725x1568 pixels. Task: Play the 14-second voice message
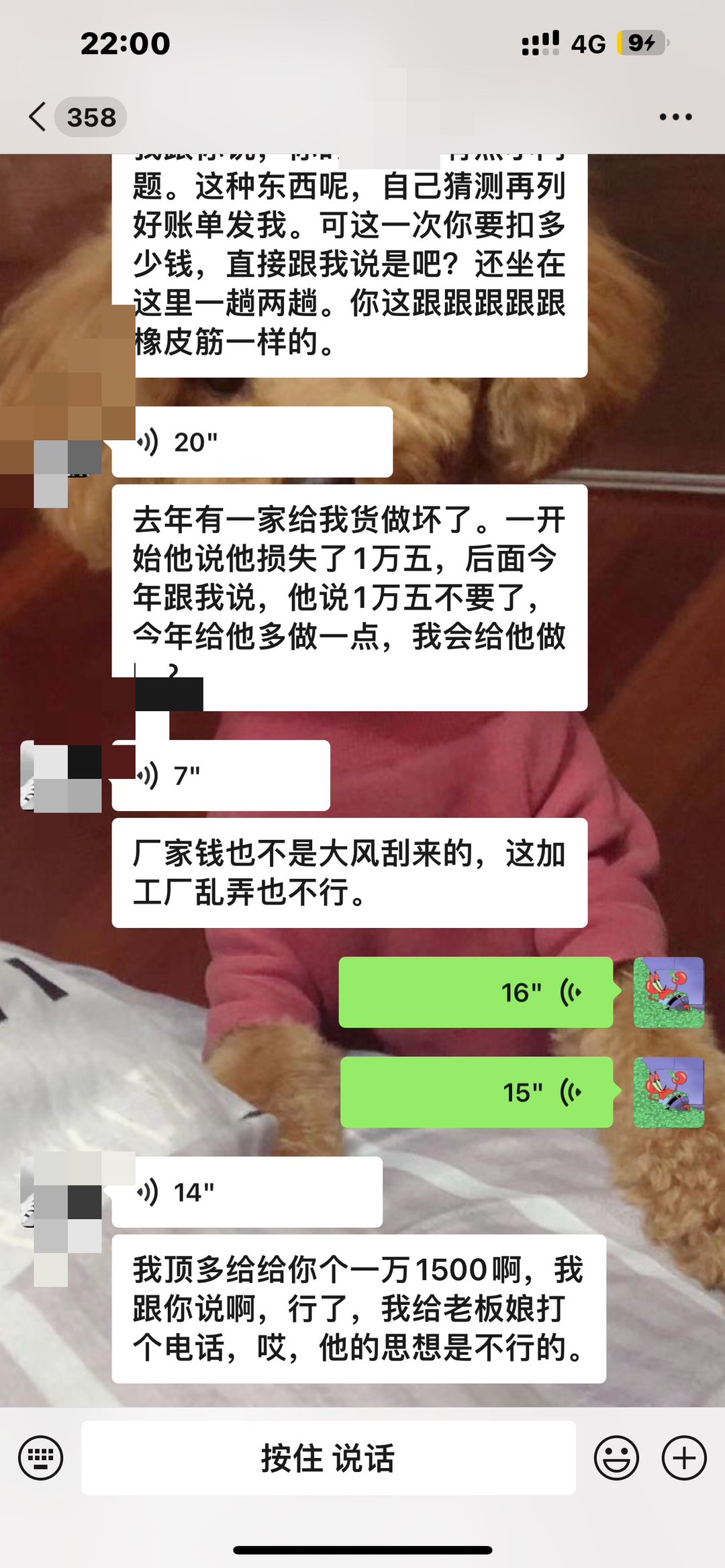pos(247,1192)
